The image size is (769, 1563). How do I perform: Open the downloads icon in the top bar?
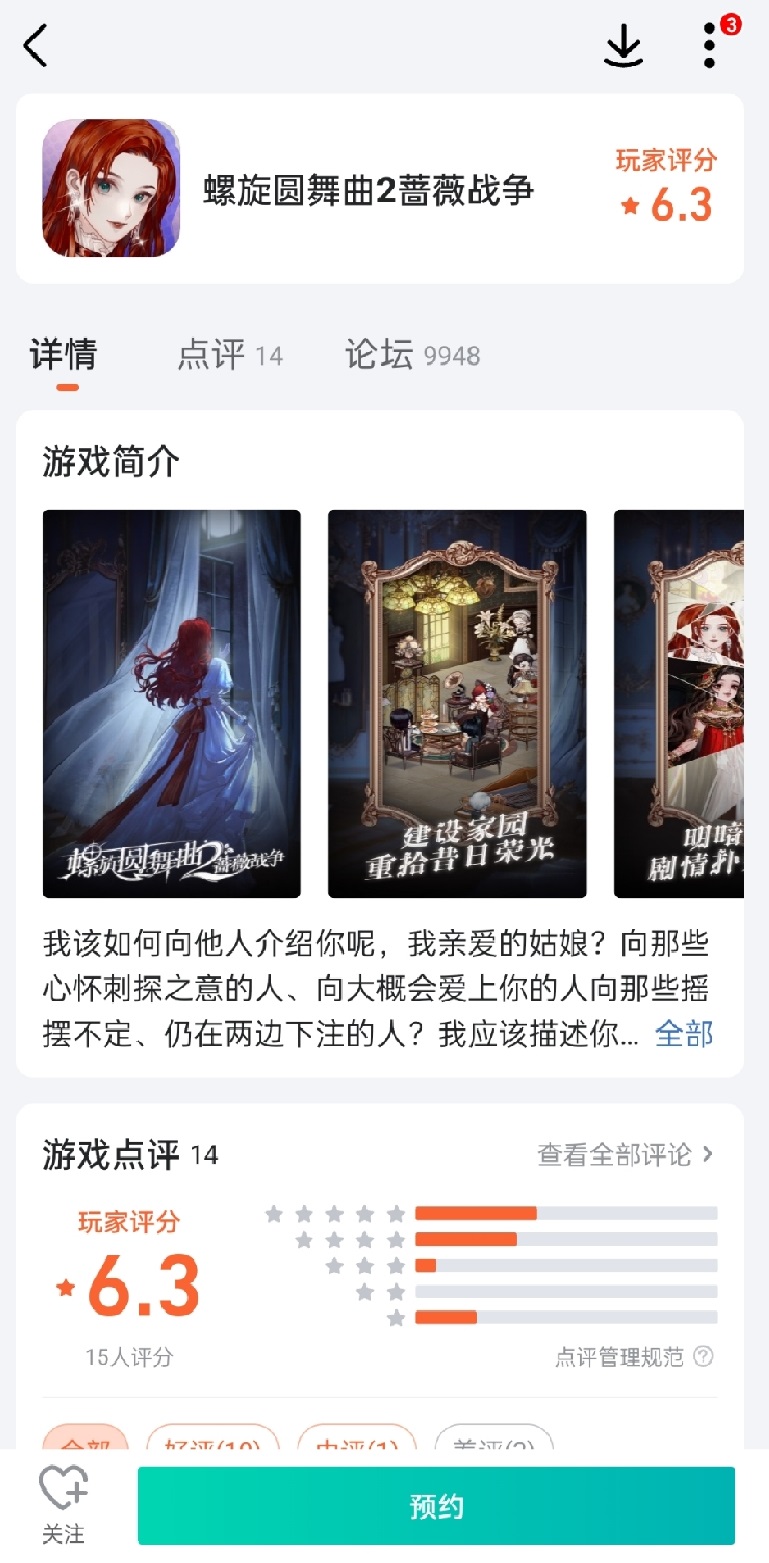pos(623,46)
